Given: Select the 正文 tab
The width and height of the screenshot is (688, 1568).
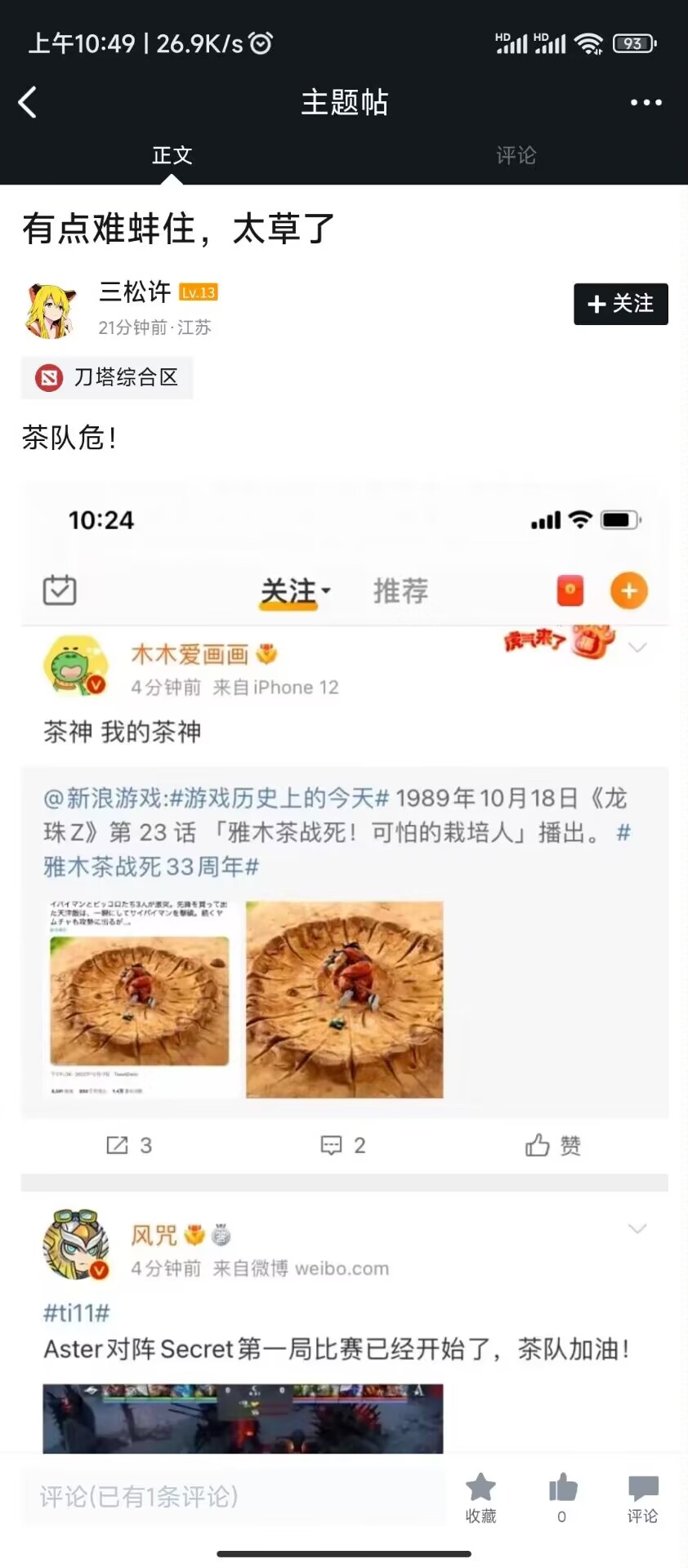Looking at the screenshot, I should tap(172, 155).
